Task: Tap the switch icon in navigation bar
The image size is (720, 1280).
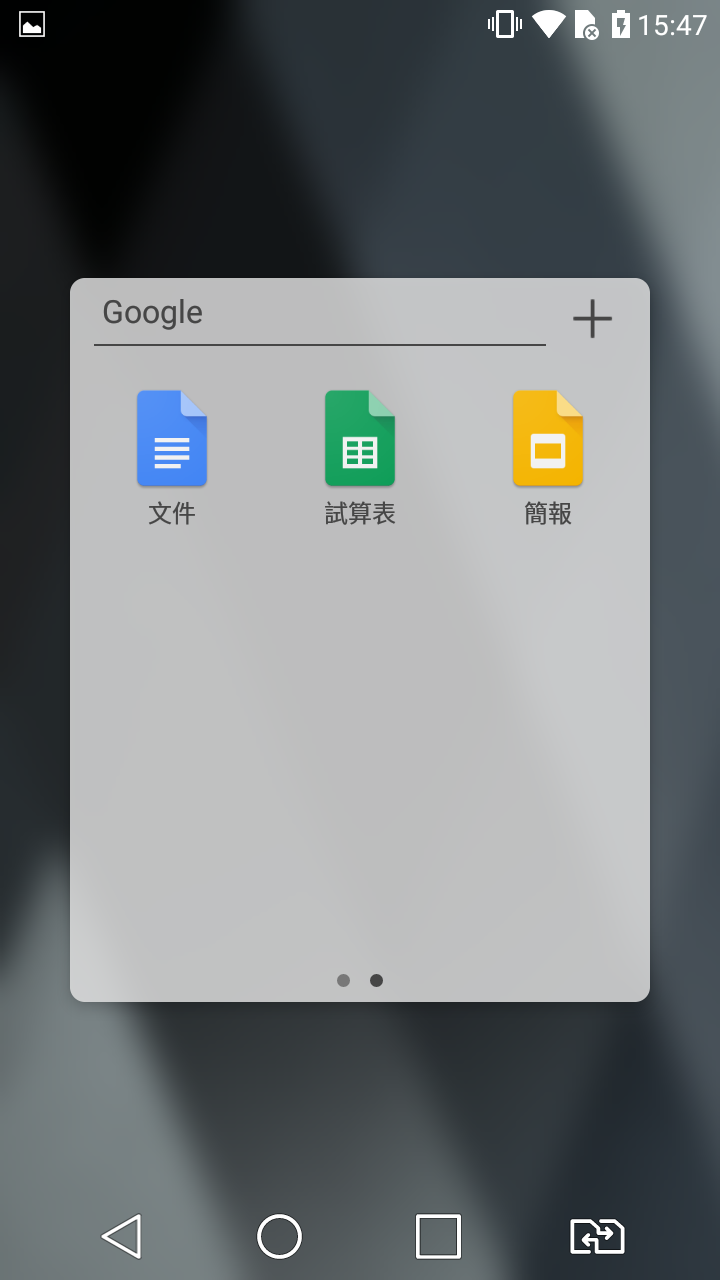Action: point(597,1236)
